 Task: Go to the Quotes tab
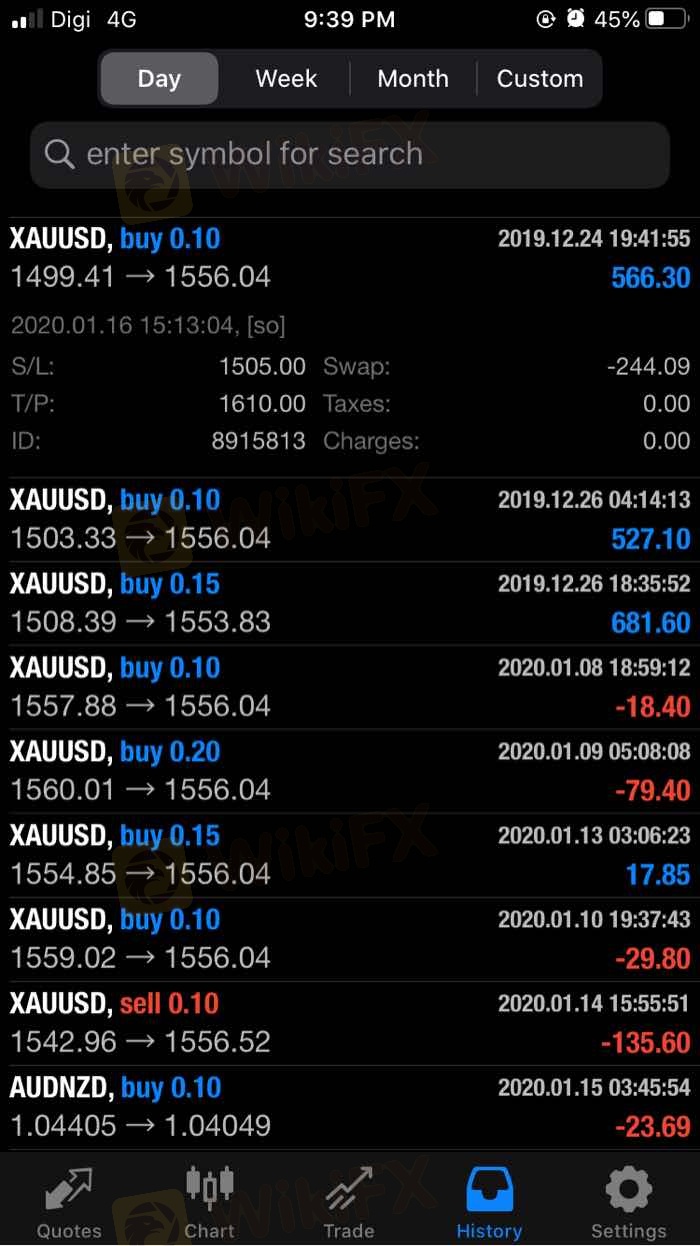(69, 1203)
